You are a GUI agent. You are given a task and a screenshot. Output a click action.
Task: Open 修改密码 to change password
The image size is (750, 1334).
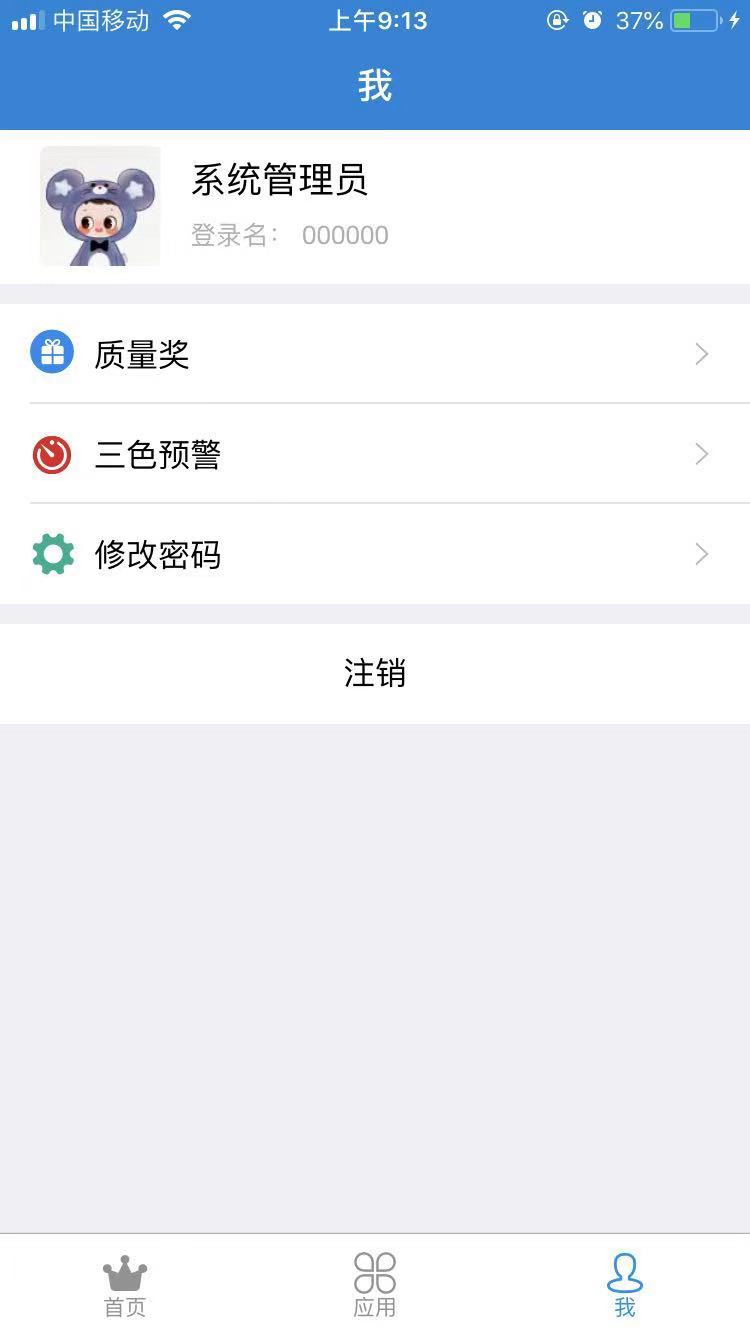click(x=374, y=554)
